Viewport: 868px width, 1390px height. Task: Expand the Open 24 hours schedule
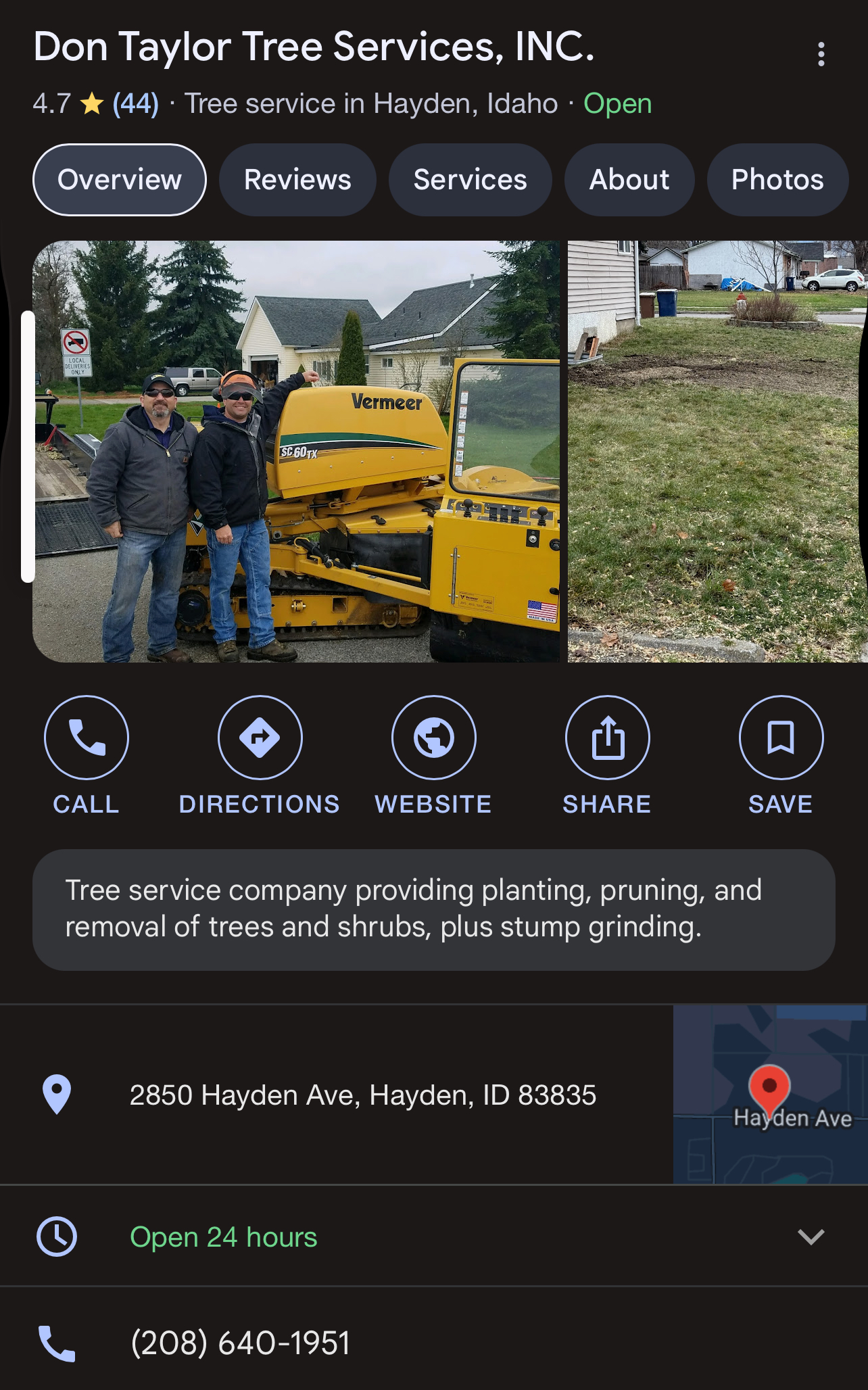point(434,1237)
